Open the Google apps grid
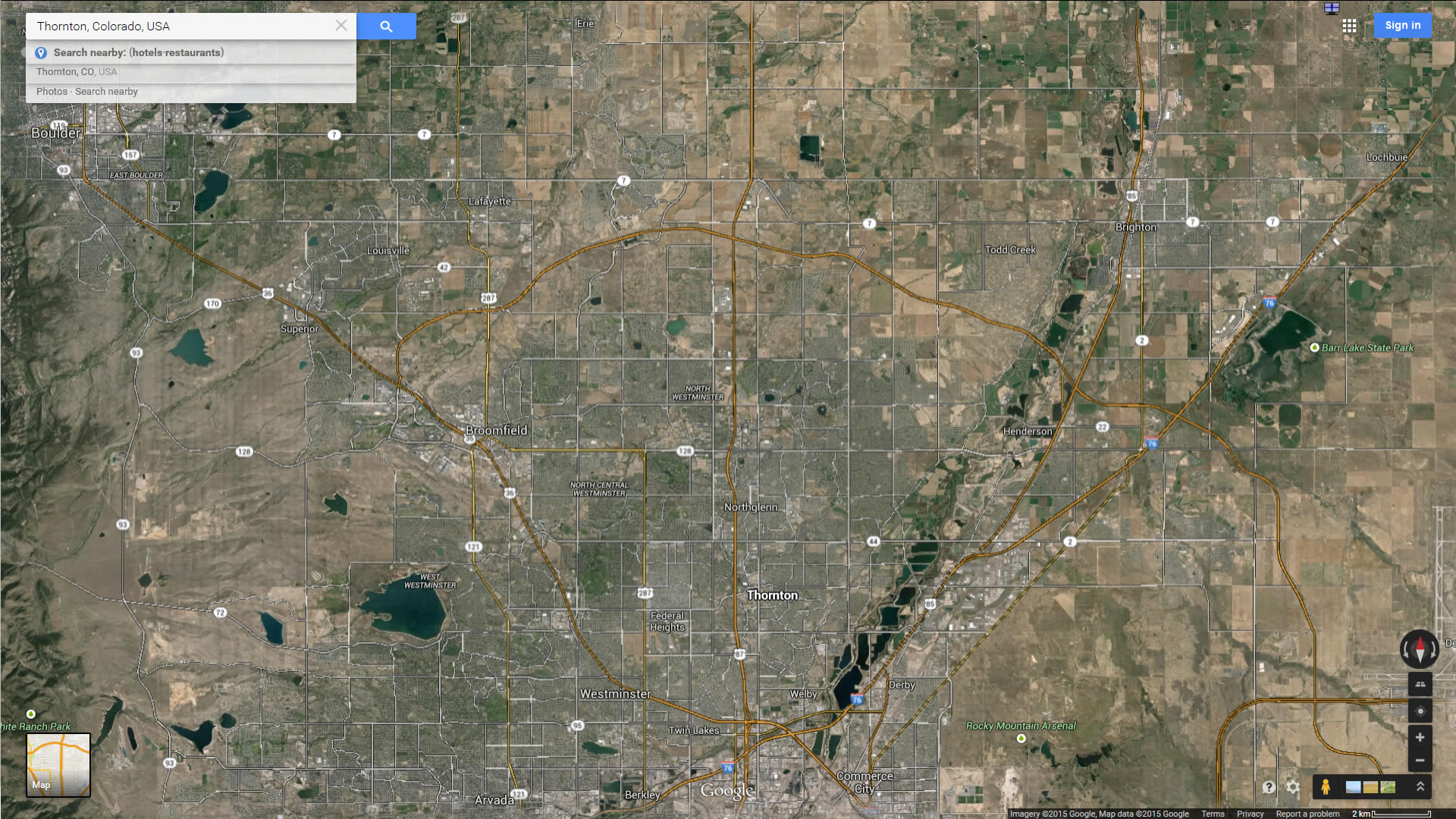The width and height of the screenshot is (1456, 819). click(1349, 26)
